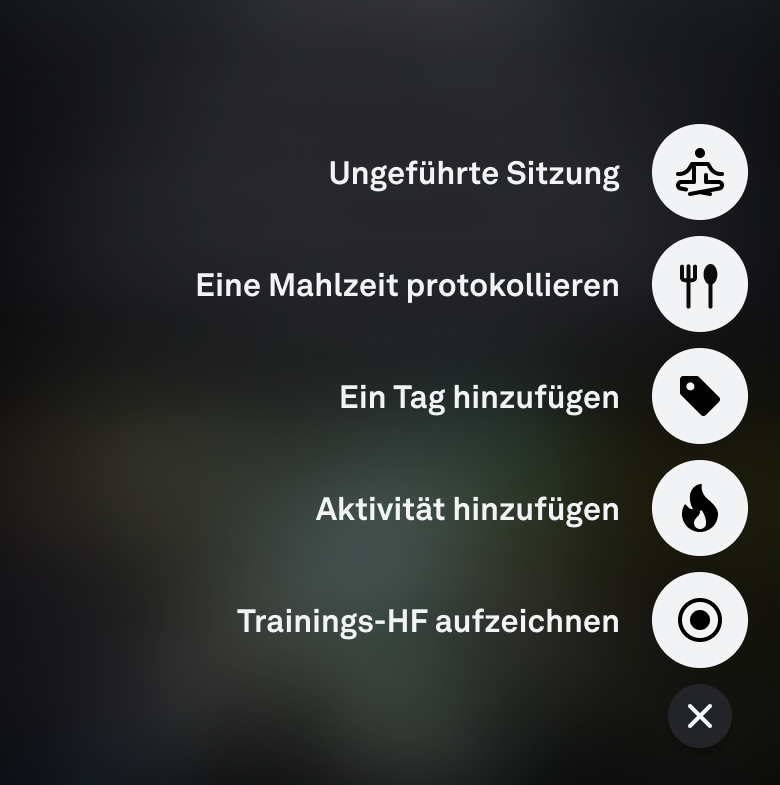Start Trainings-HF aufzeichnen

click(x=699, y=620)
